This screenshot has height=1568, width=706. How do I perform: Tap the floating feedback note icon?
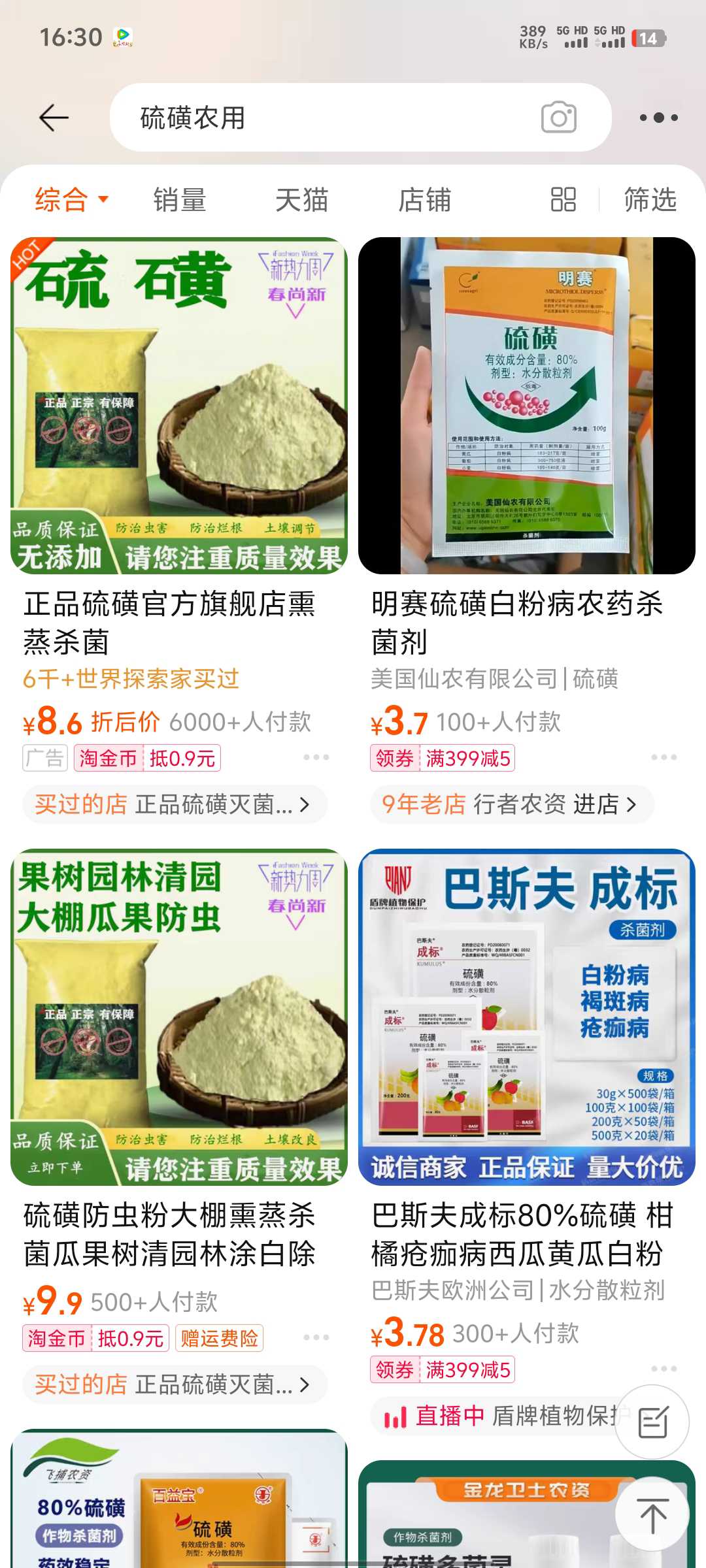click(x=652, y=1422)
